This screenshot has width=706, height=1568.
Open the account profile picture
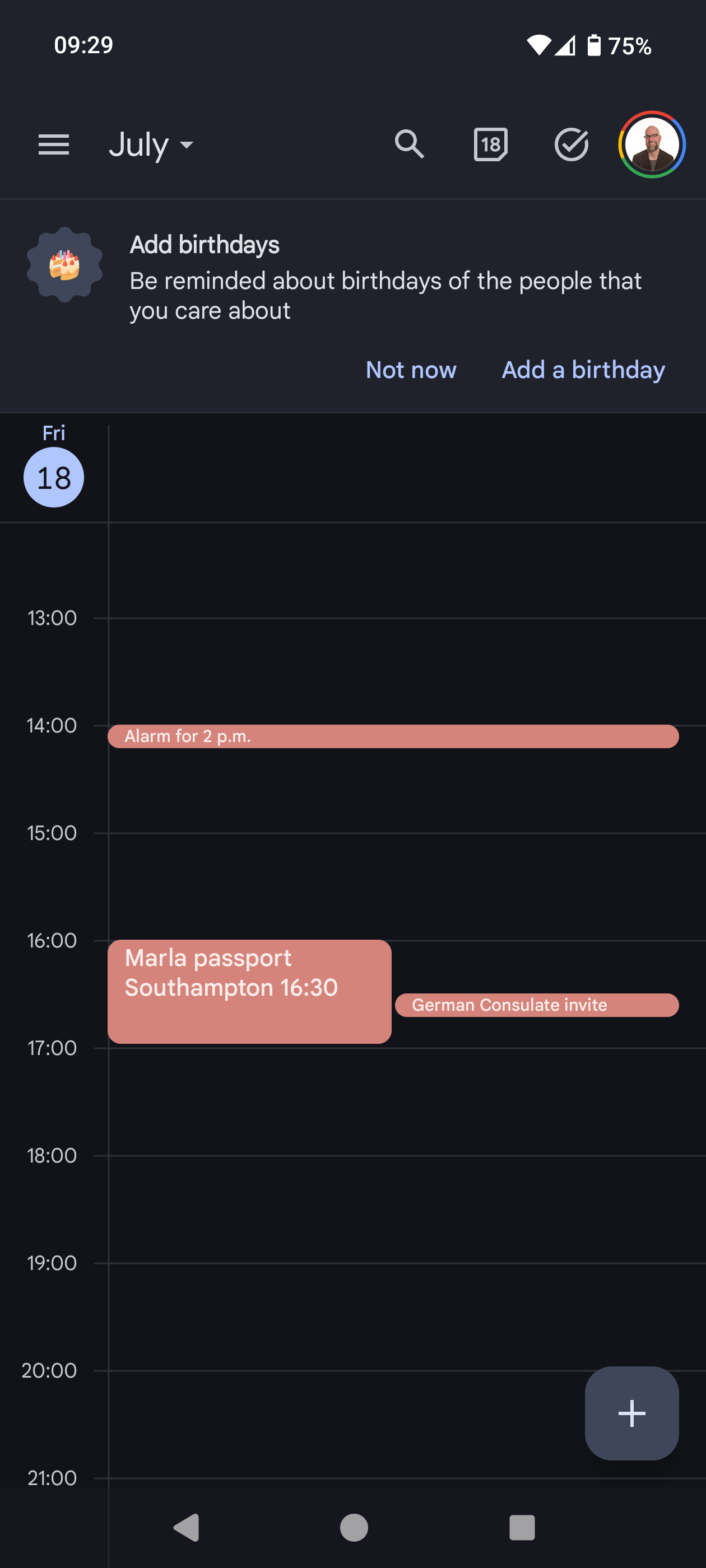652,145
